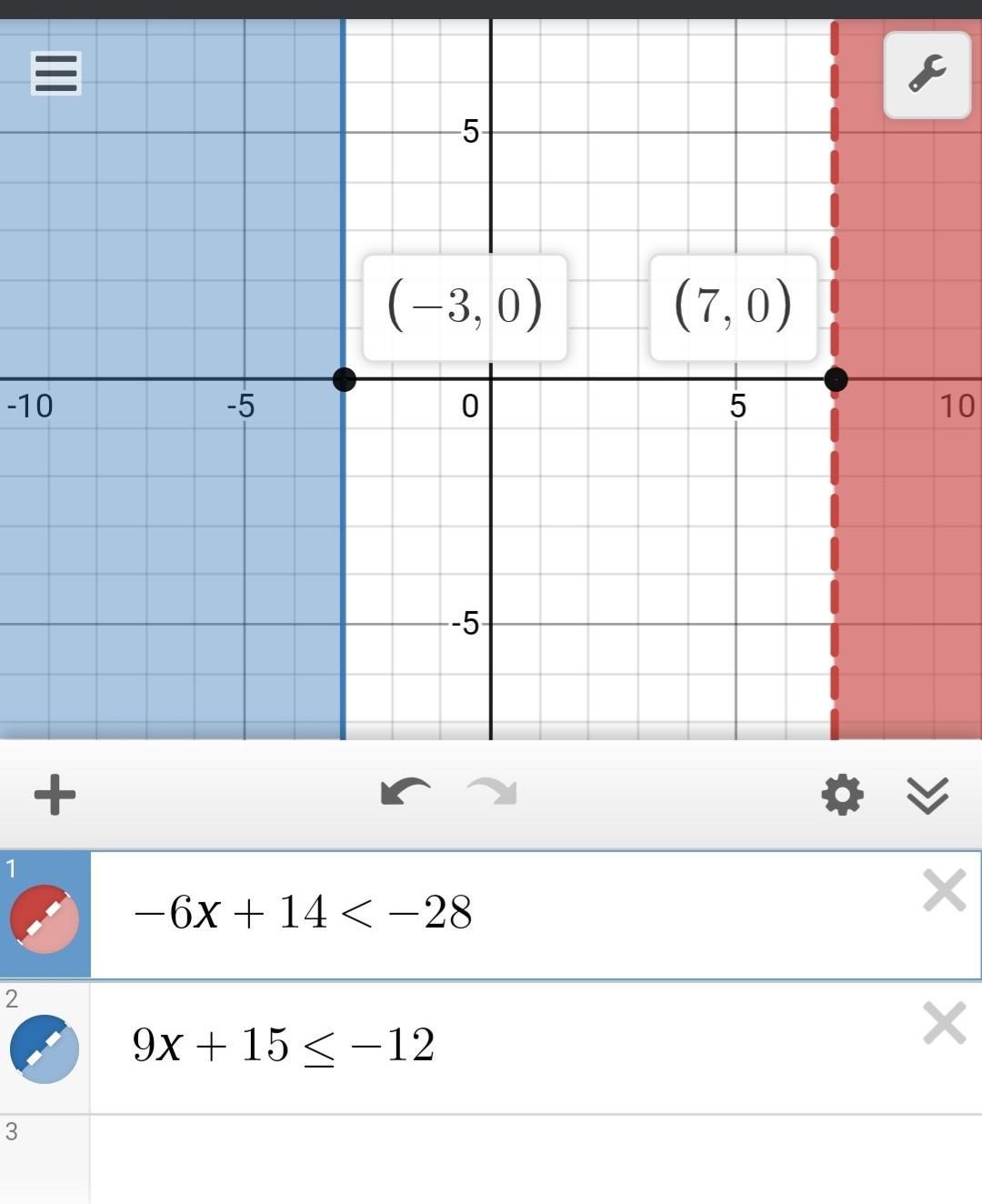Open graph settings wrench
982x1204 pixels.
click(927, 75)
